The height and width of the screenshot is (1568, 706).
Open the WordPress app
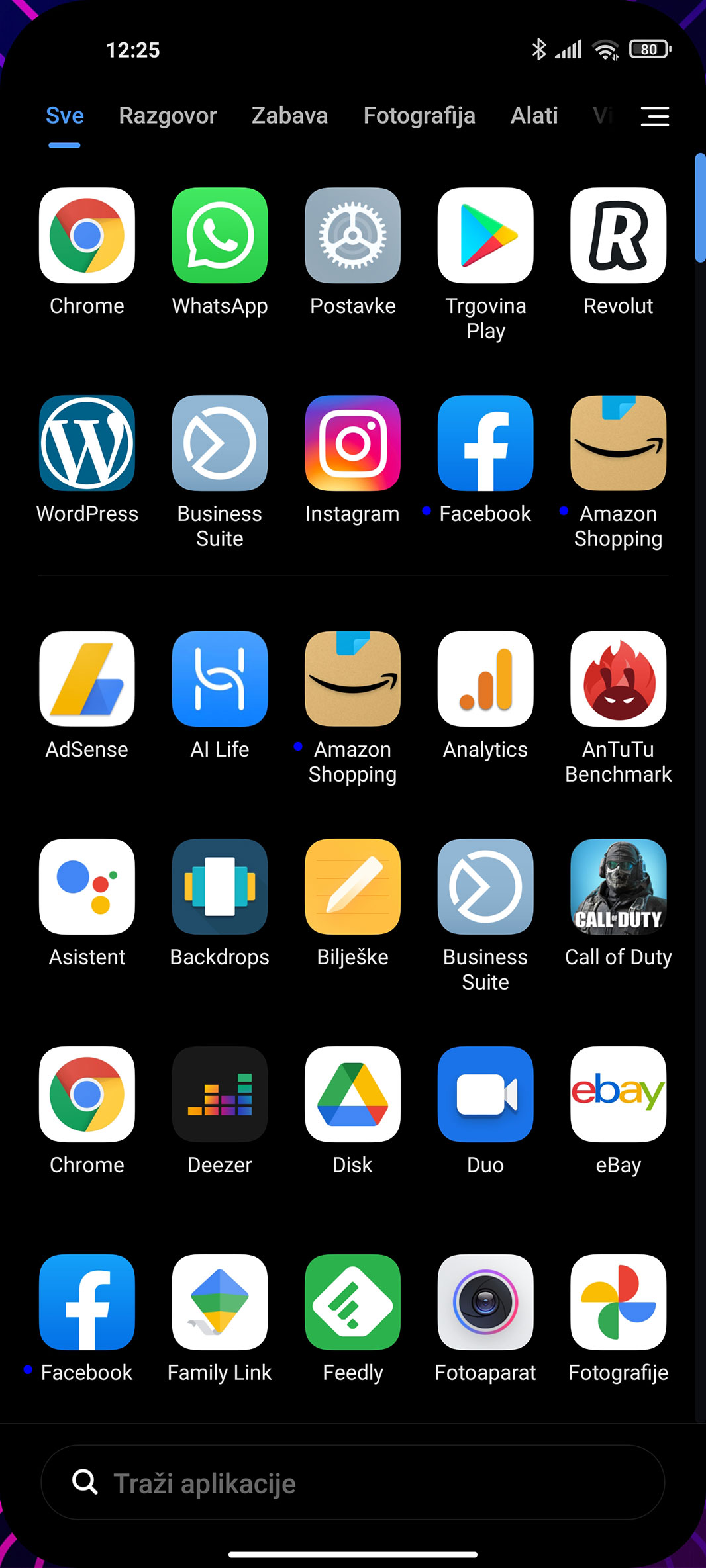pos(87,443)
